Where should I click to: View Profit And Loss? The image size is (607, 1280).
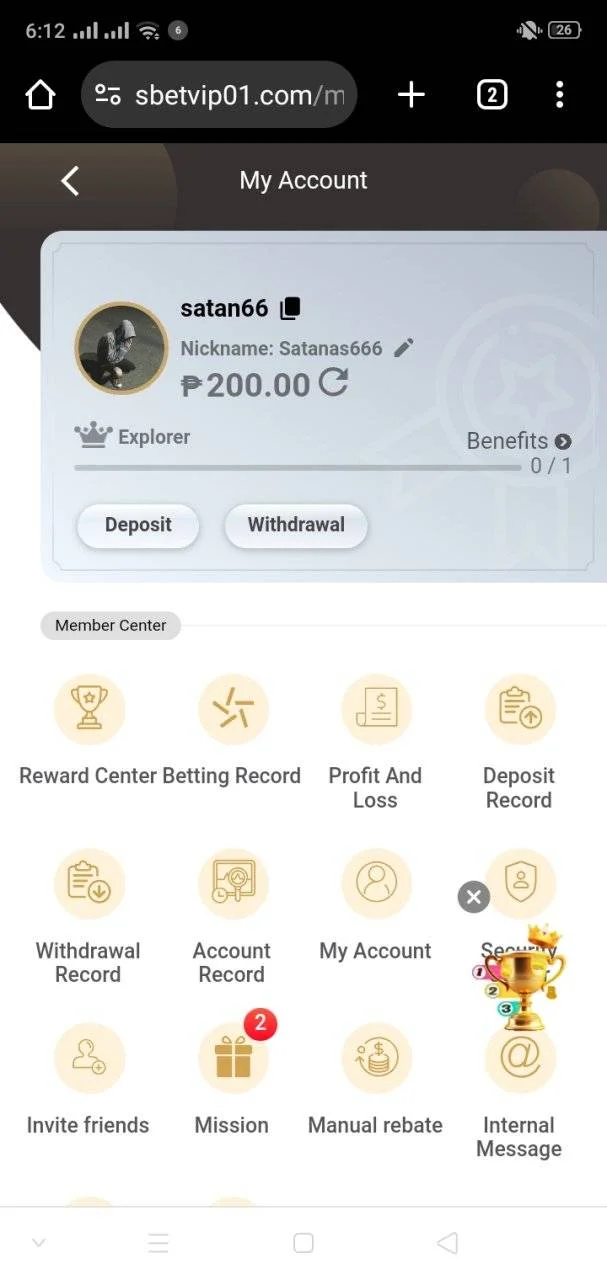pyautogui.click(x=375, y=742)
